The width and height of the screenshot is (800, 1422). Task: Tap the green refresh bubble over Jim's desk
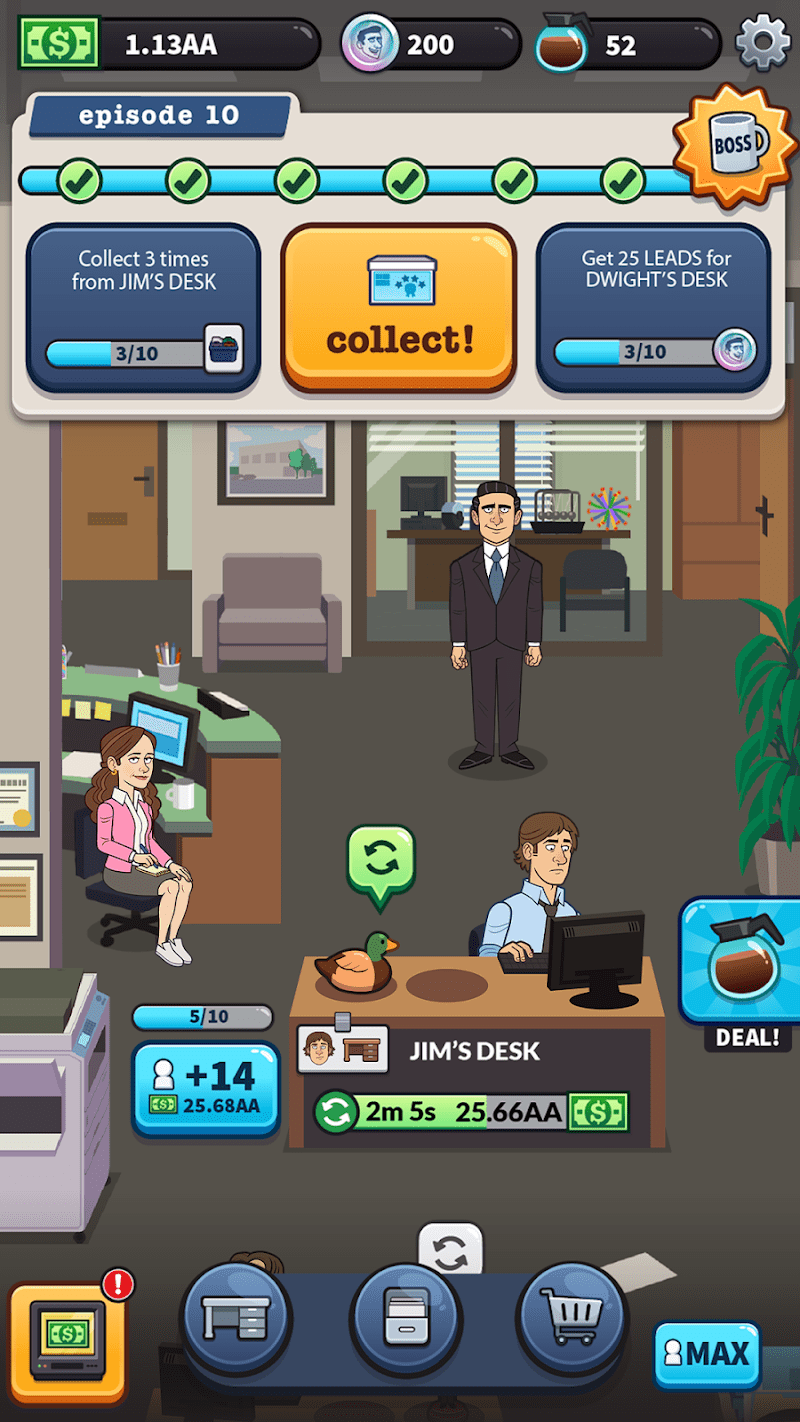[380, 860]
